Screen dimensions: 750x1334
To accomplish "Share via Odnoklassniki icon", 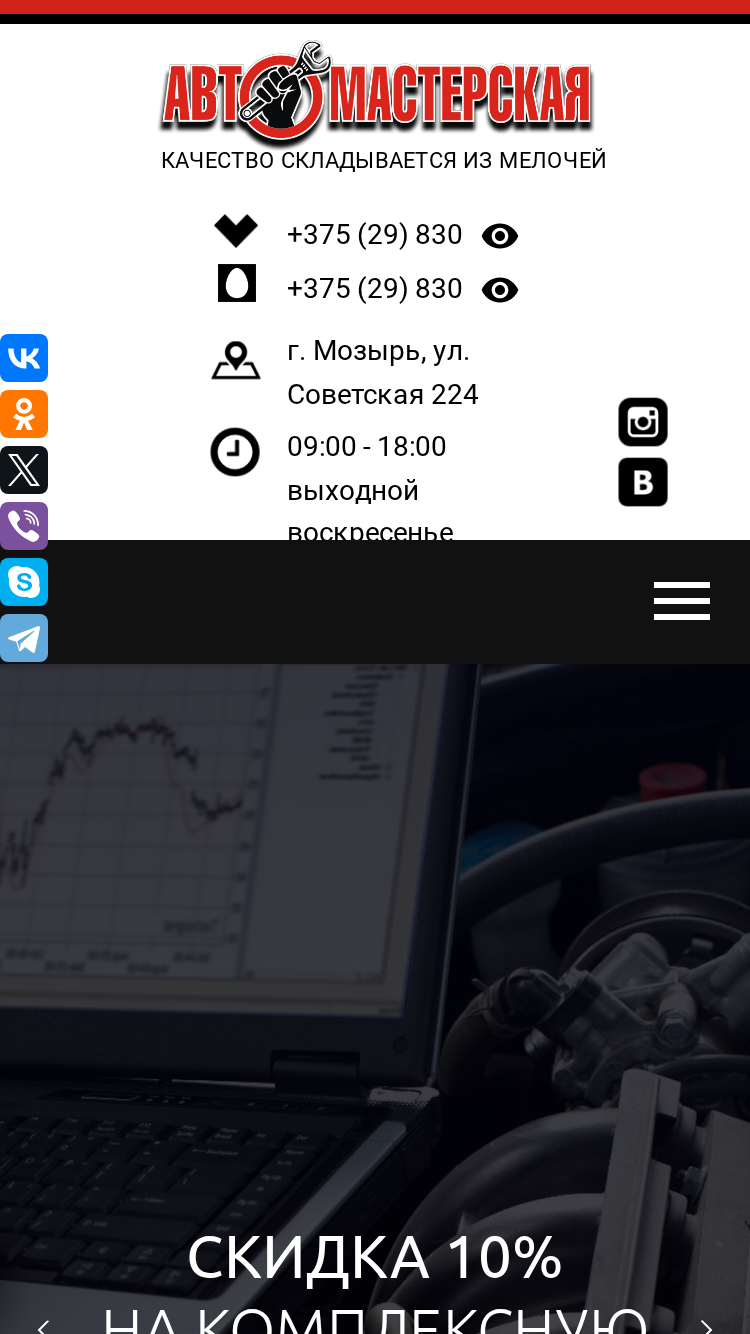I will 24,414.
